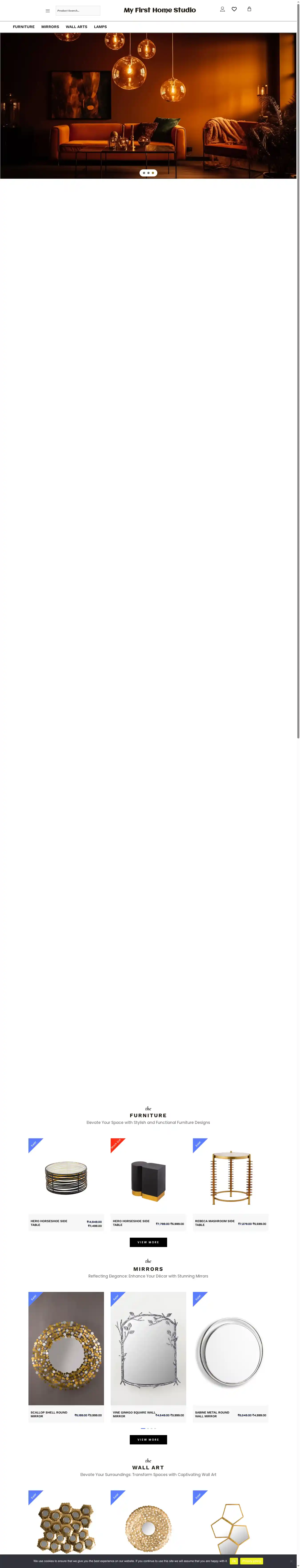Open the user account icon
300x1568 pixels.
[222, 9]
